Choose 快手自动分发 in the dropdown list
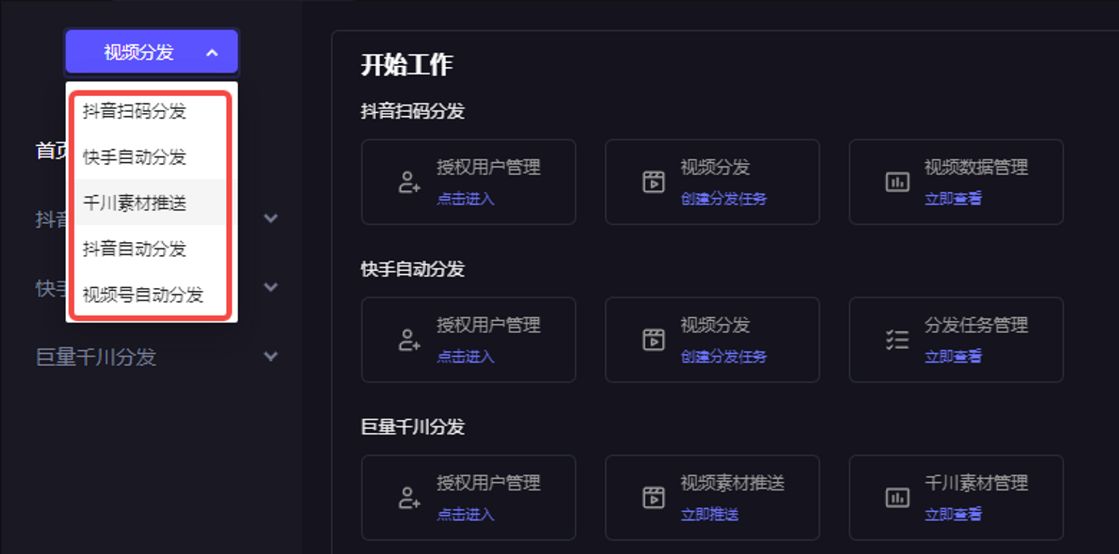The height and width of the screenshot is (554, 1119). point(135,157)
